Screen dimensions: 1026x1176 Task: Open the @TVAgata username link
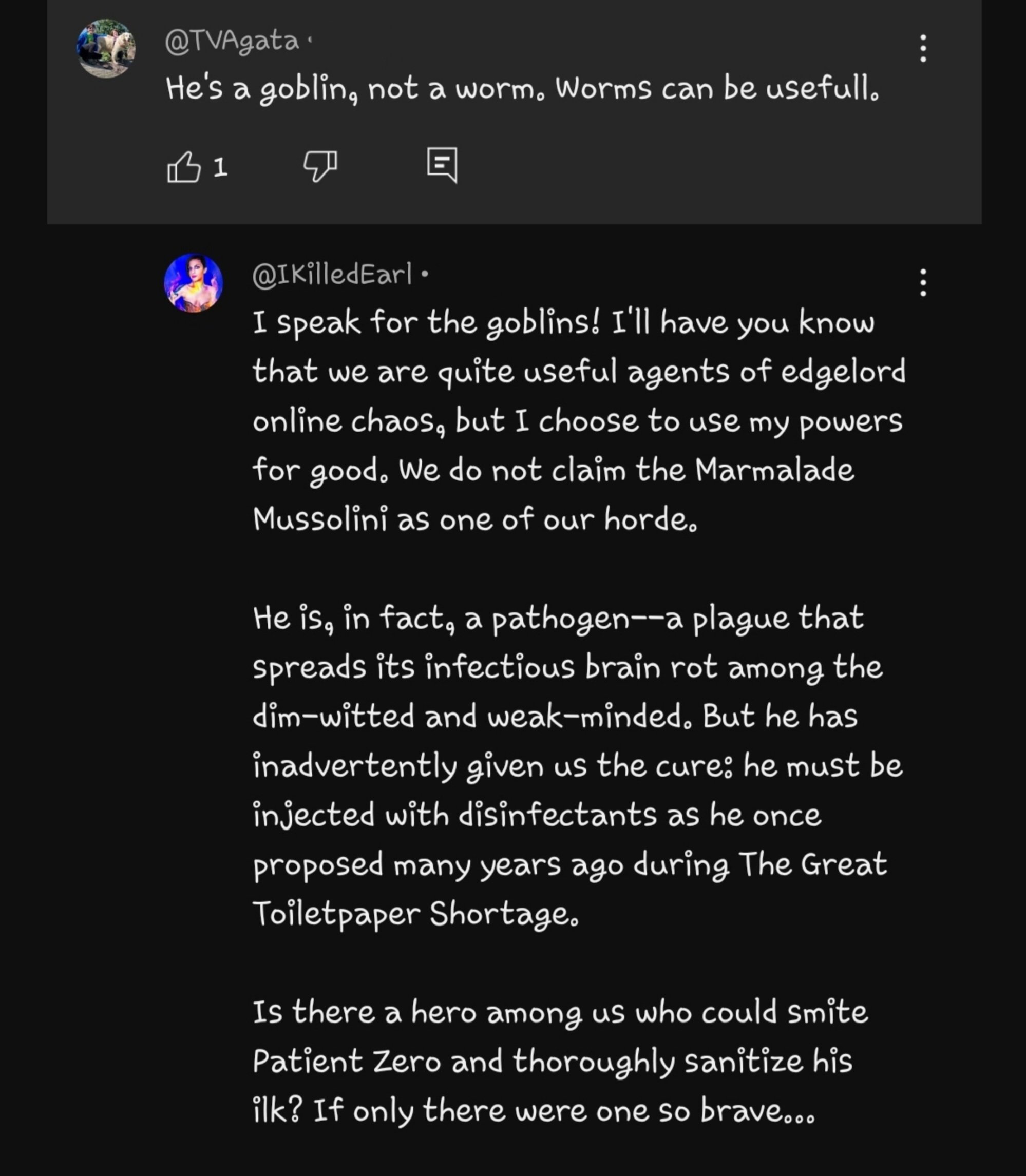coord(232,42)
